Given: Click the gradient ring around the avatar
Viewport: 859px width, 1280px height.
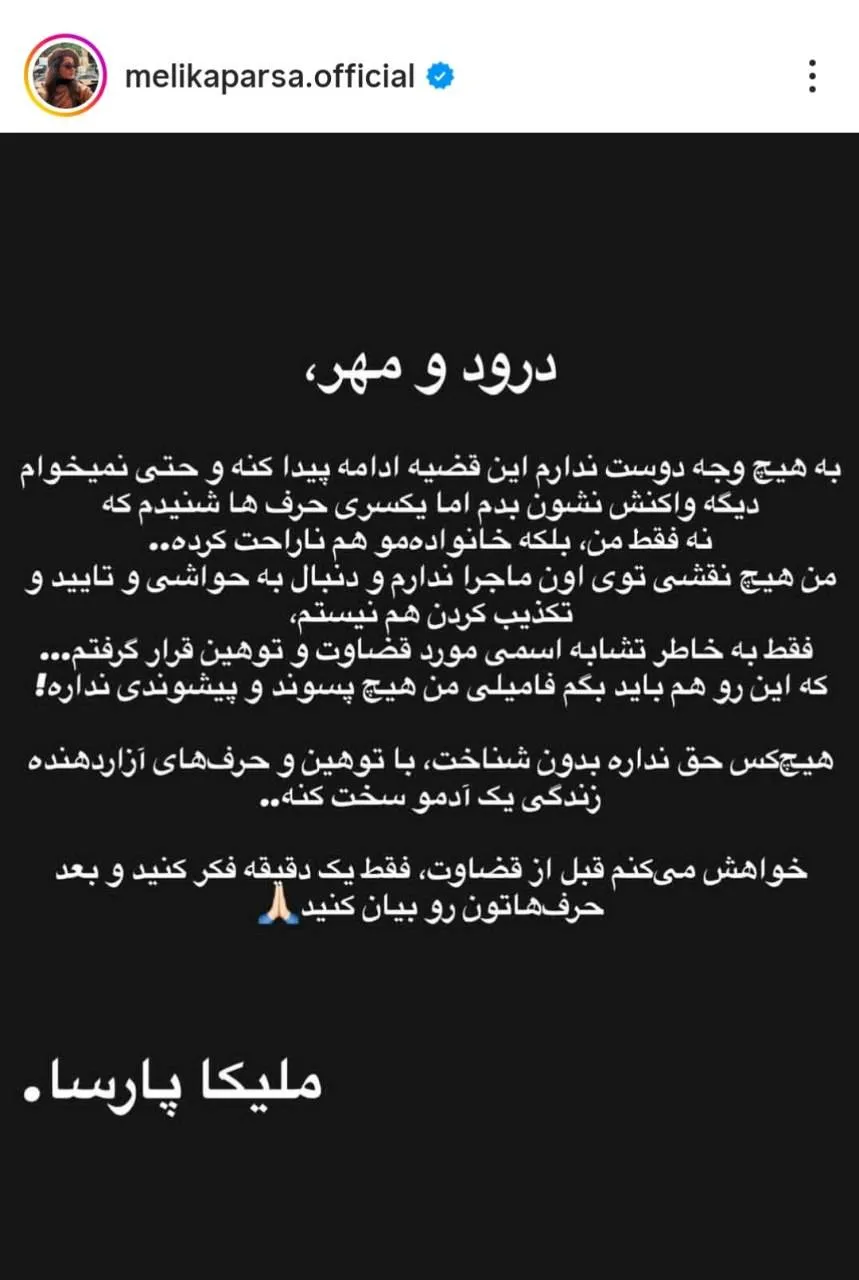Looking at the screenshot, I should point(64,40).
